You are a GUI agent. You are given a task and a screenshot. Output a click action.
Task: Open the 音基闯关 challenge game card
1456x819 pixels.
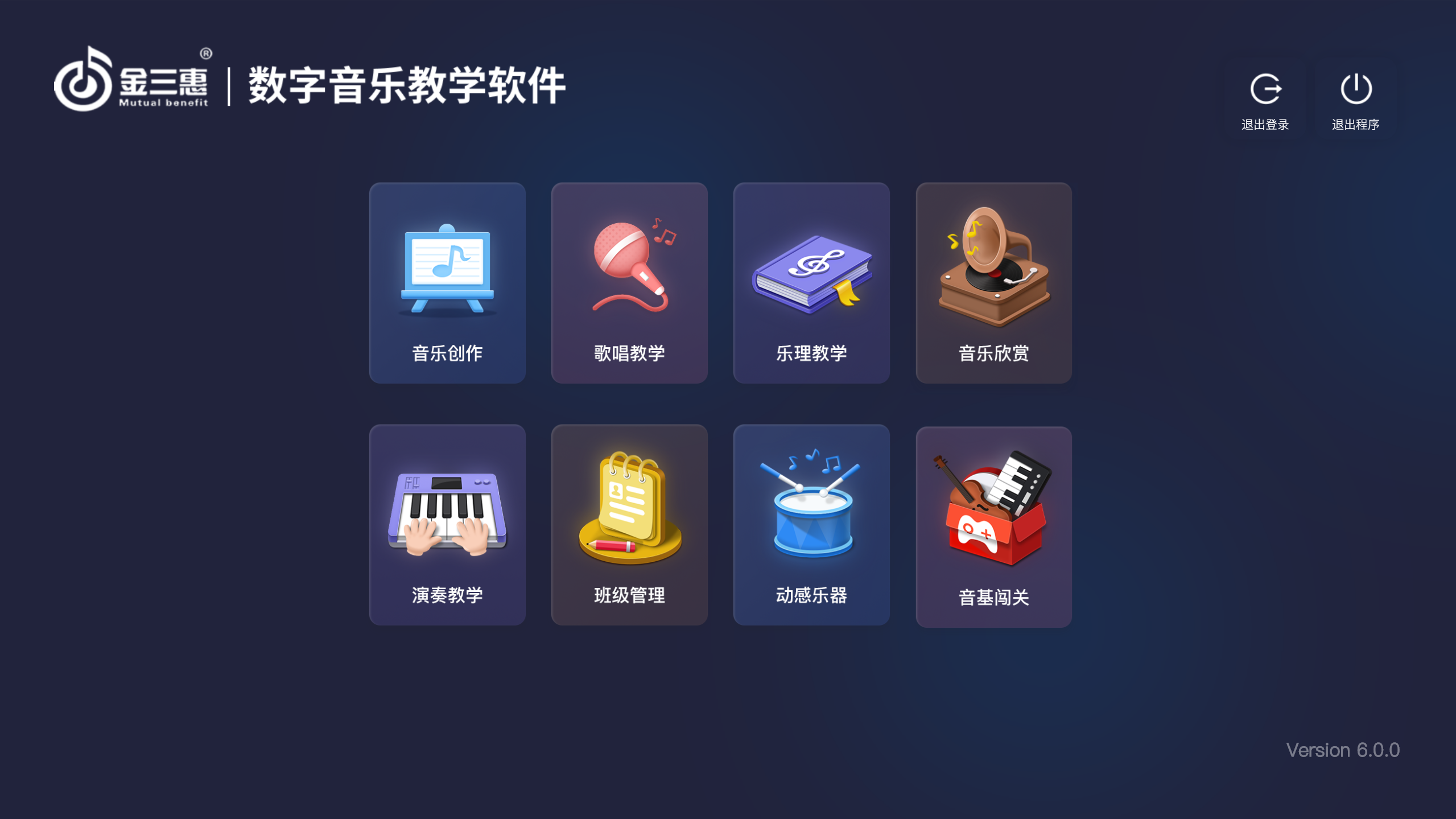(993, 527)
